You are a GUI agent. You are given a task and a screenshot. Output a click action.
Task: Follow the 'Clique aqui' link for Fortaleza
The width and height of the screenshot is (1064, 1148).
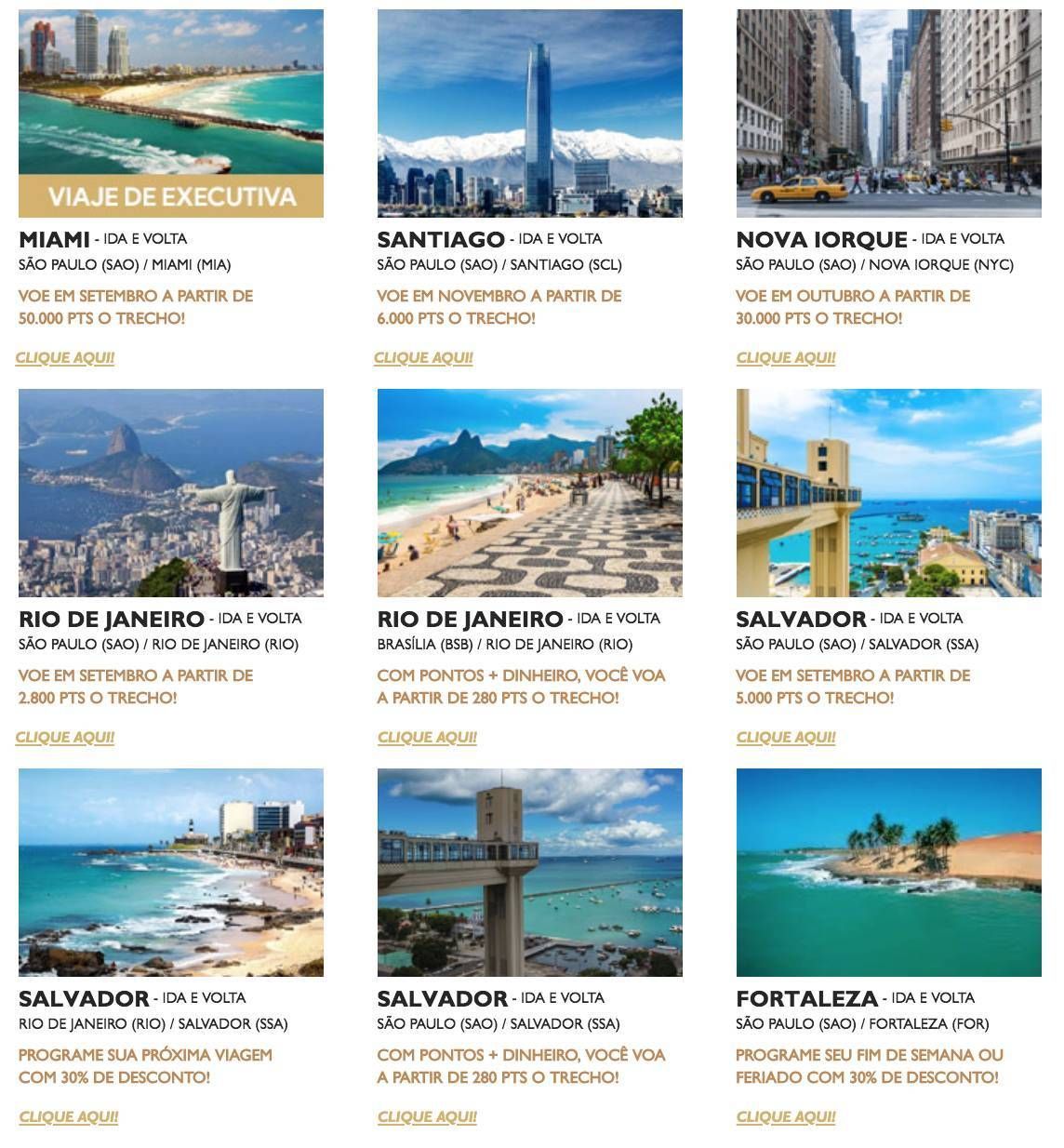pos(786,1117)
